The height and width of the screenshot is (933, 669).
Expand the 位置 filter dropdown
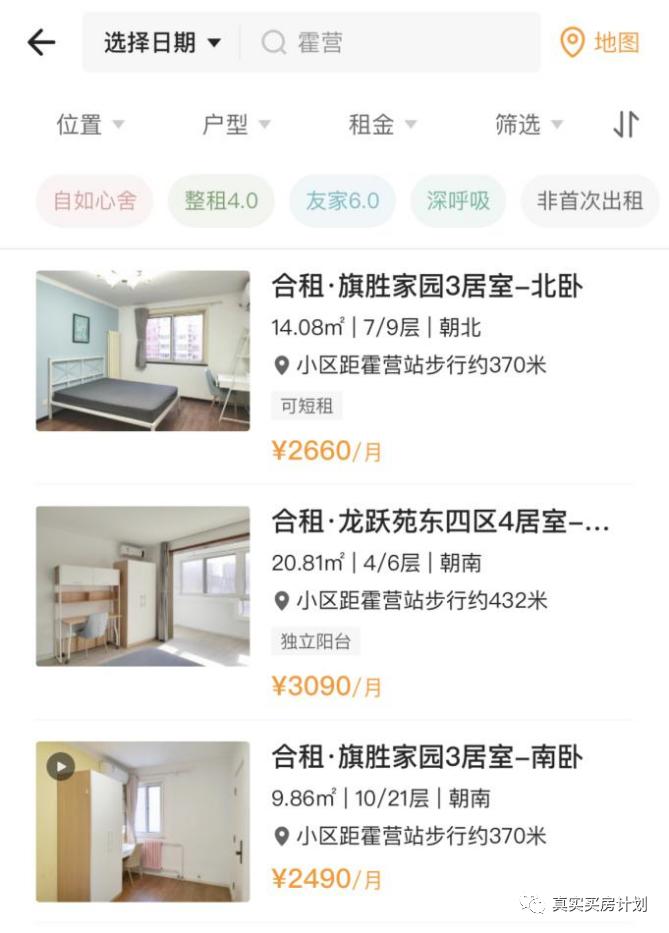[x=90, y=125]
